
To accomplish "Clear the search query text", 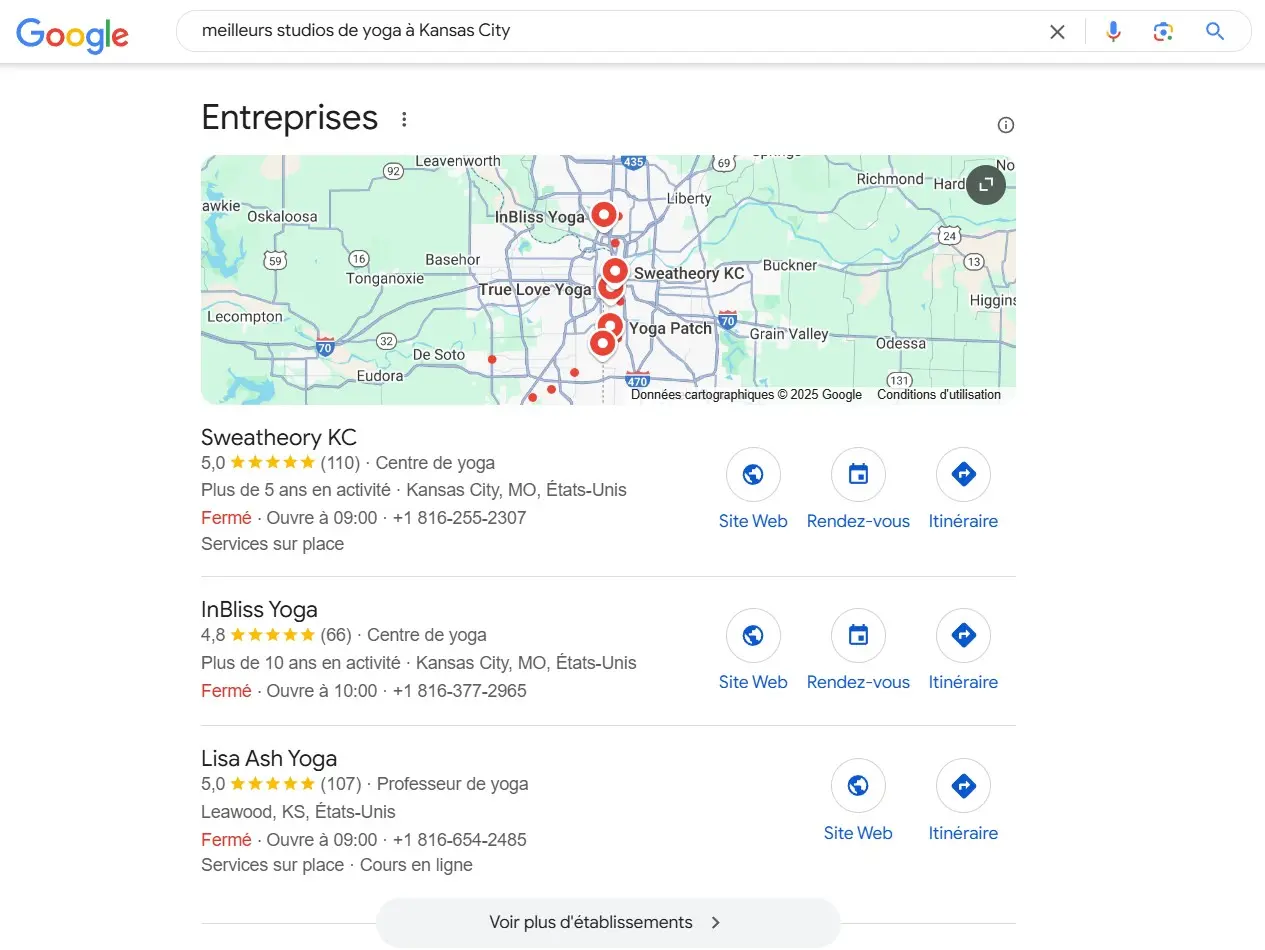I will (x=1057, y=32).
